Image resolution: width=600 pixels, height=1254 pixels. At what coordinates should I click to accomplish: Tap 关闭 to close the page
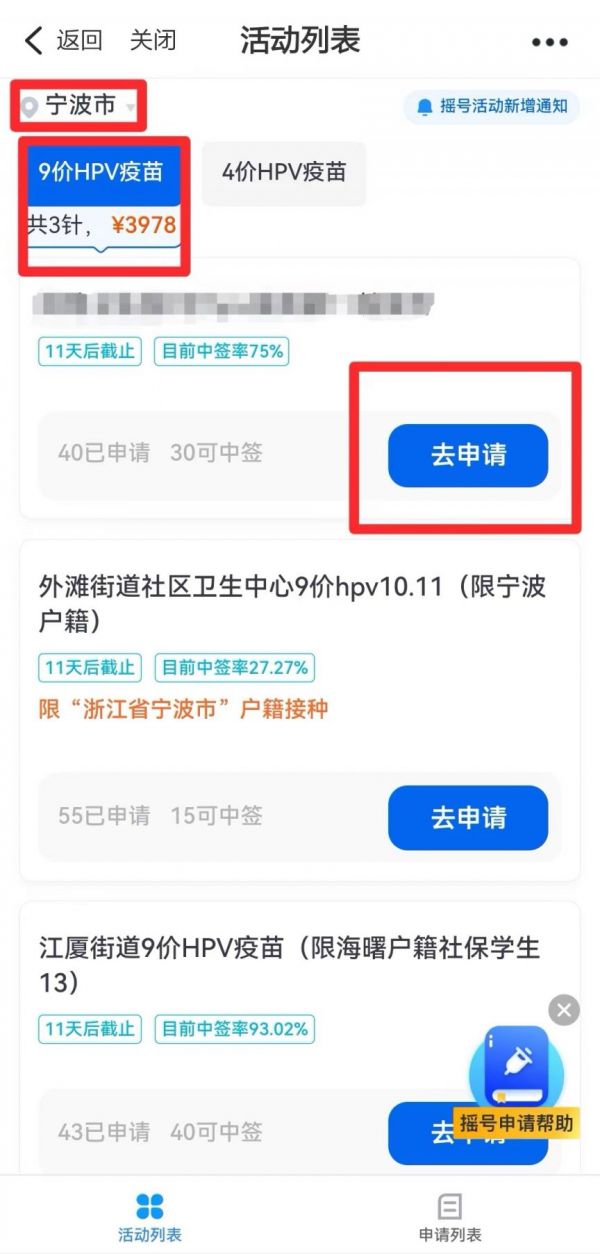pyautogui.click(x=153, y=41)
